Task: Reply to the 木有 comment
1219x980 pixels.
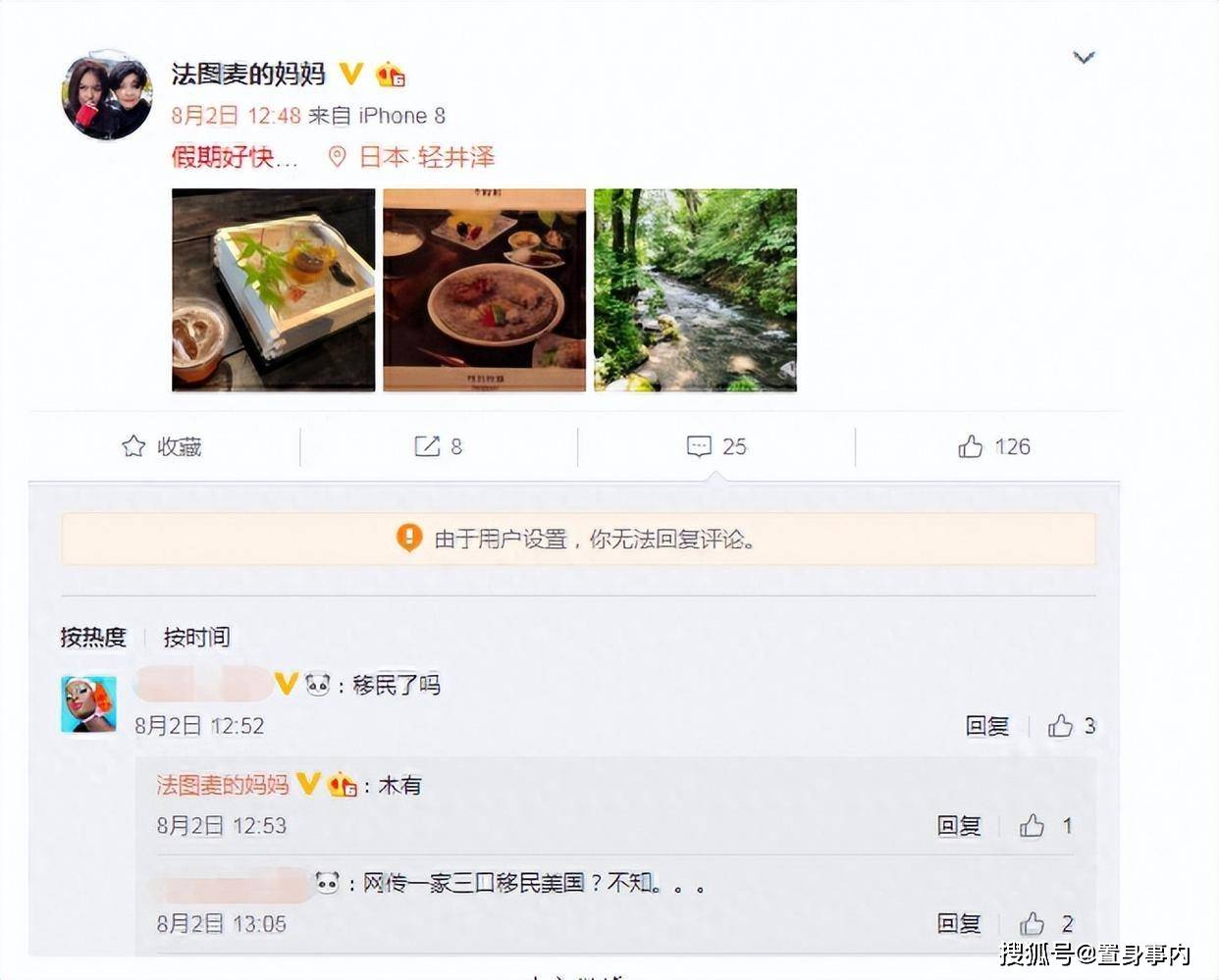Action: [x=958, y=826]
